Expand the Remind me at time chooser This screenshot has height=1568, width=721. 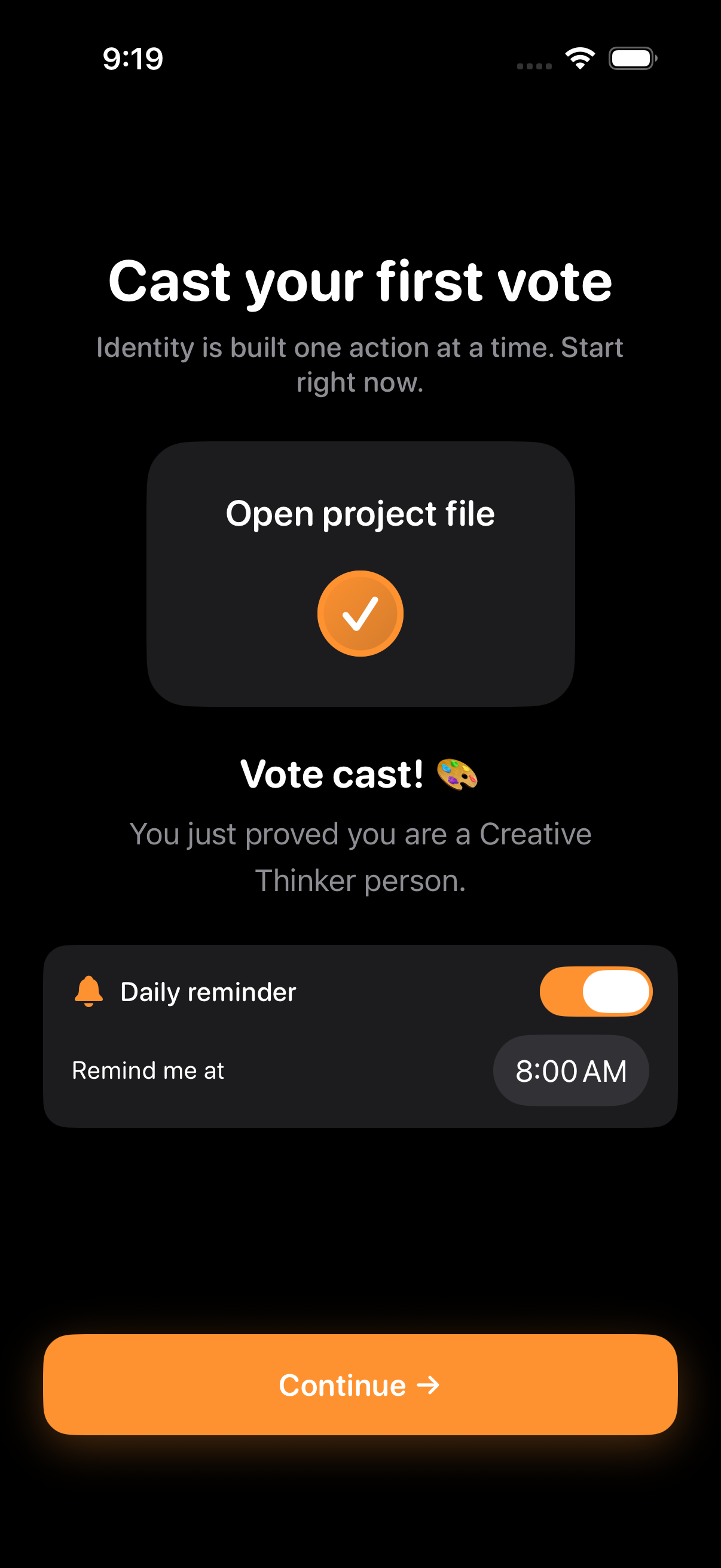click(x=571, y=1070)
